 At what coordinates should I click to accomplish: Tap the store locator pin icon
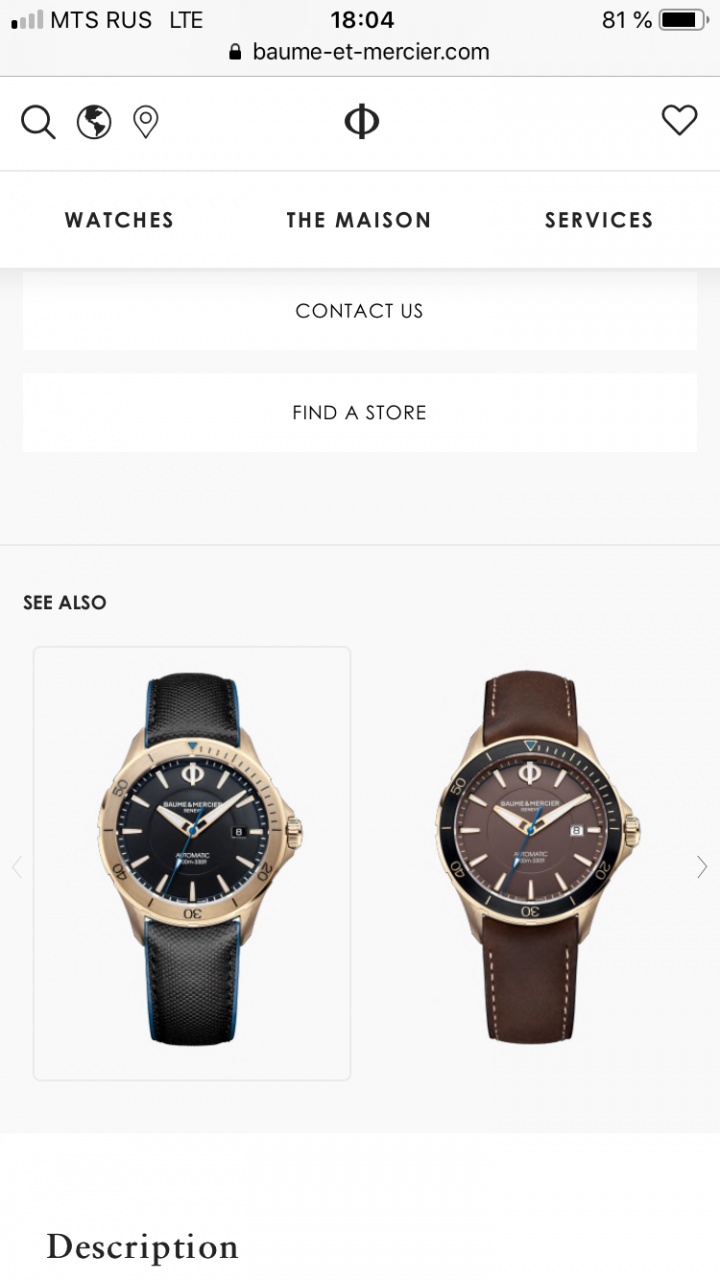(146, 122)
